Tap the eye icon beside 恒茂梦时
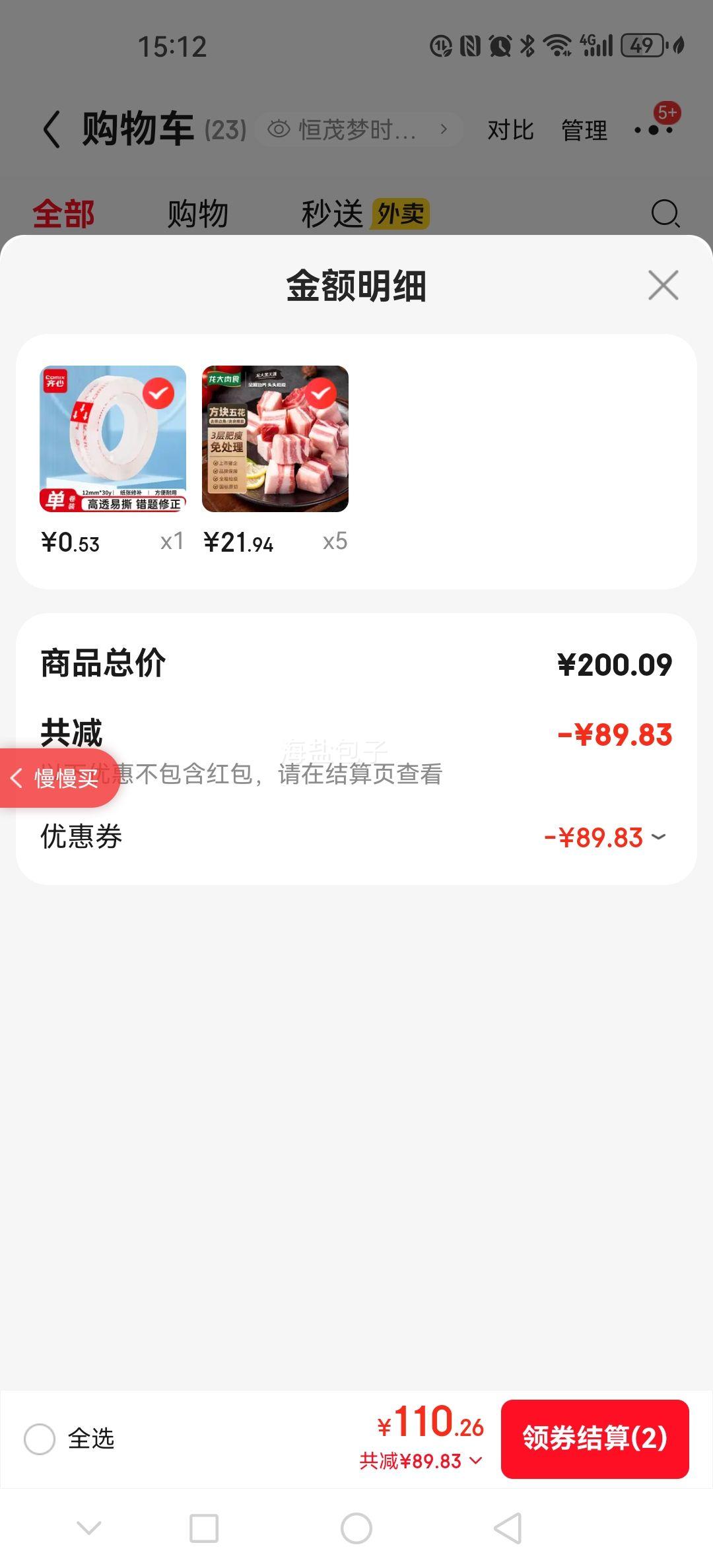This screenshot has height=1568, width=713. (277, 129)
